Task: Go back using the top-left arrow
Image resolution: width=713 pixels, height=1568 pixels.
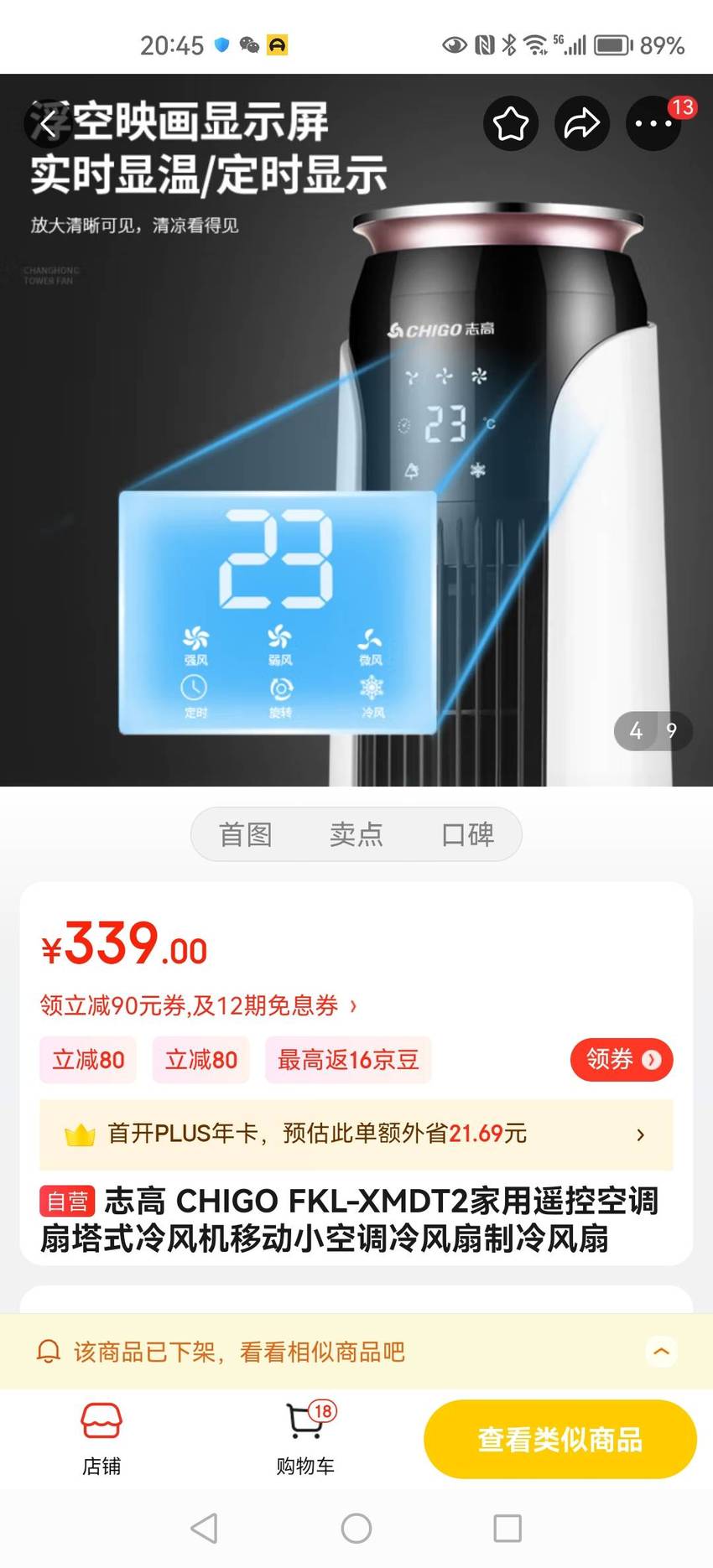Action: coord(49,124)
